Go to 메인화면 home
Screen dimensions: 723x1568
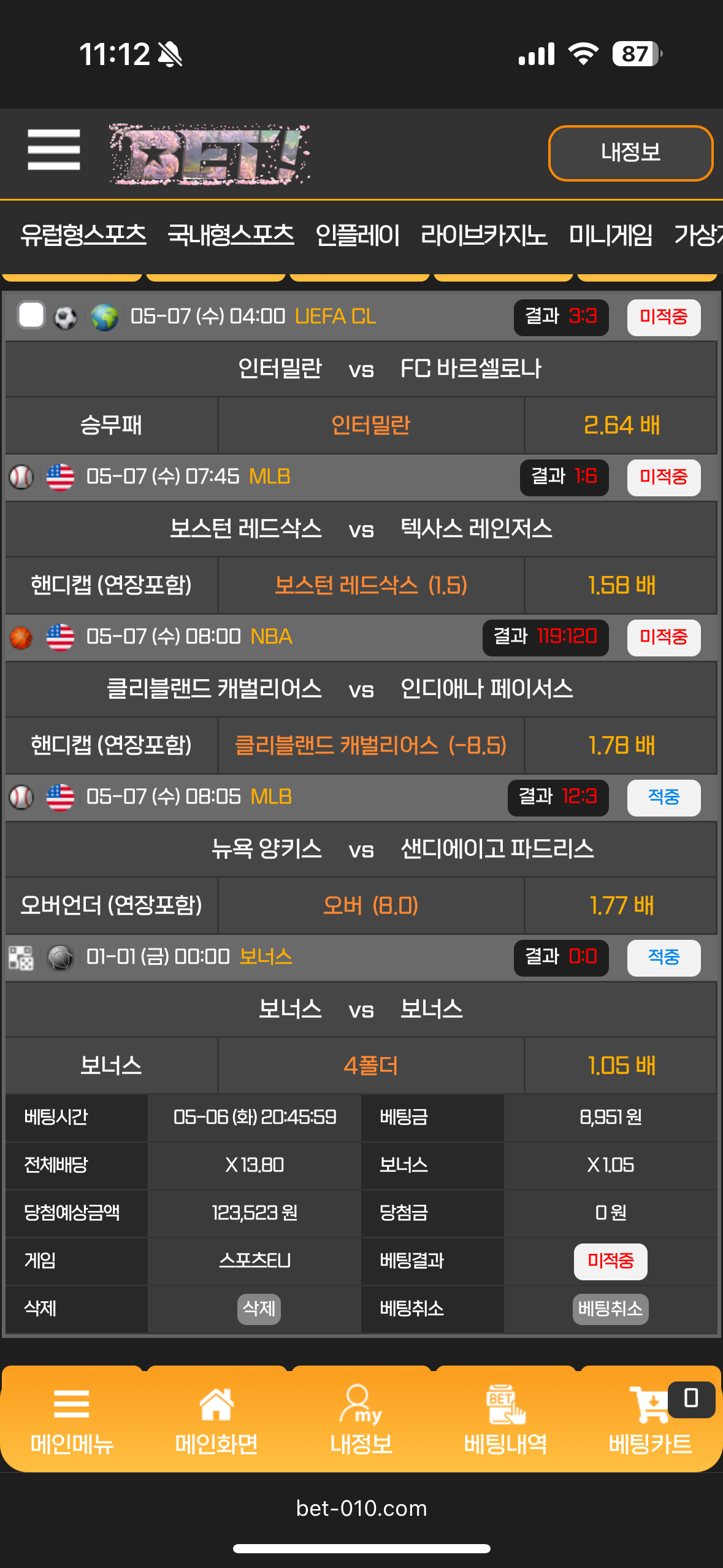click(x=216, y=1420)
